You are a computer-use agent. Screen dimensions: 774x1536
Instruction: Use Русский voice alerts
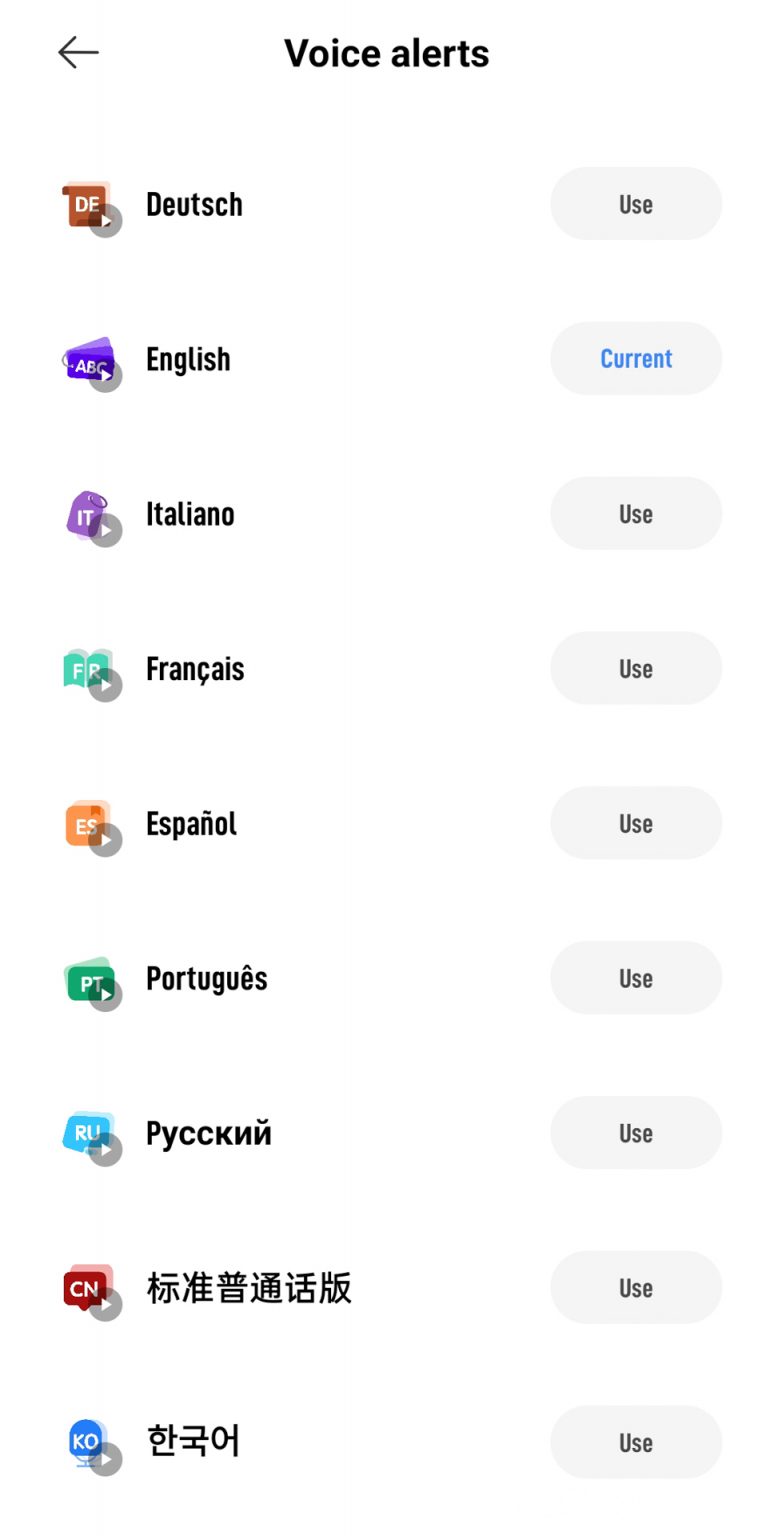click(x=636, y=1133)
